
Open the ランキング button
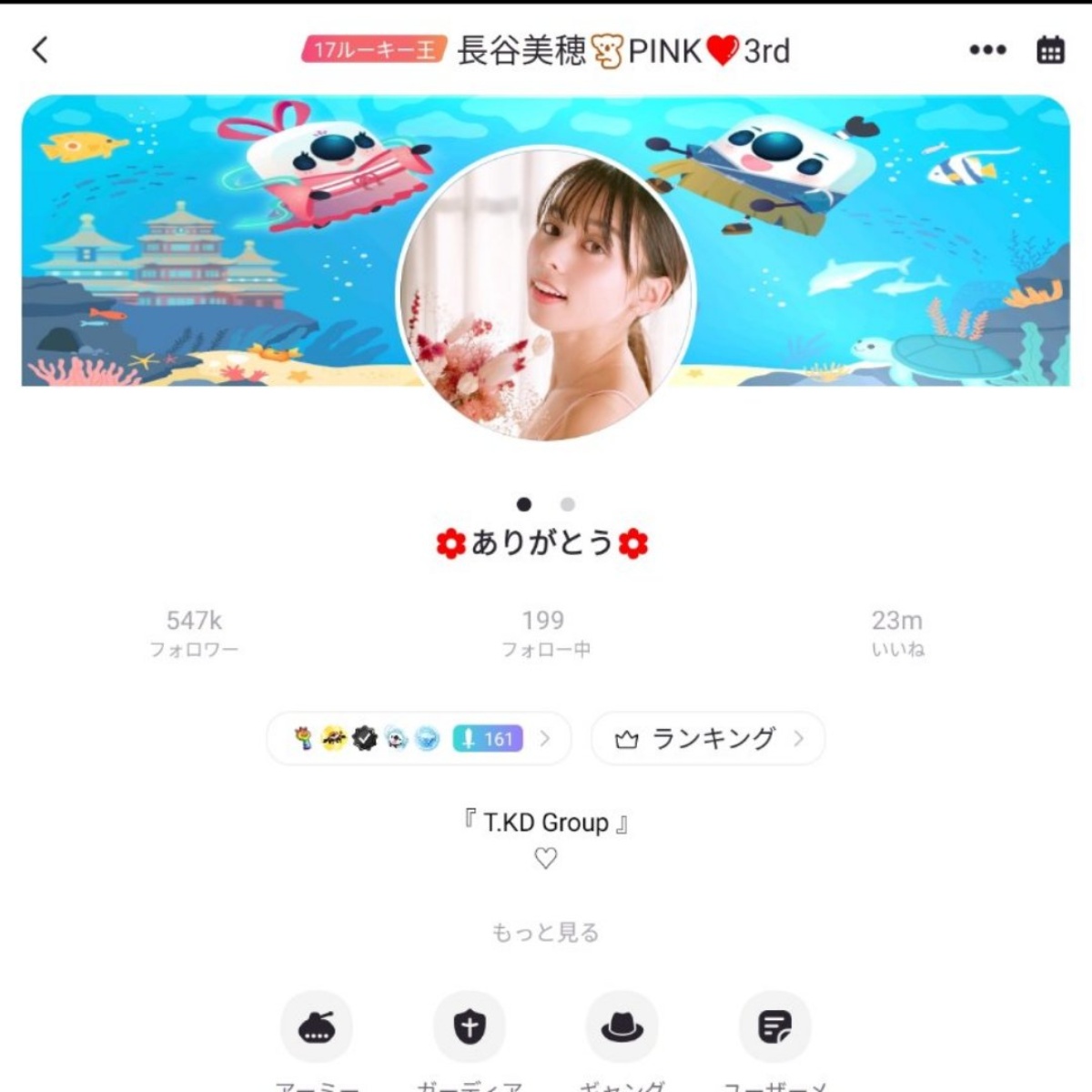click(x=708, y=738)
